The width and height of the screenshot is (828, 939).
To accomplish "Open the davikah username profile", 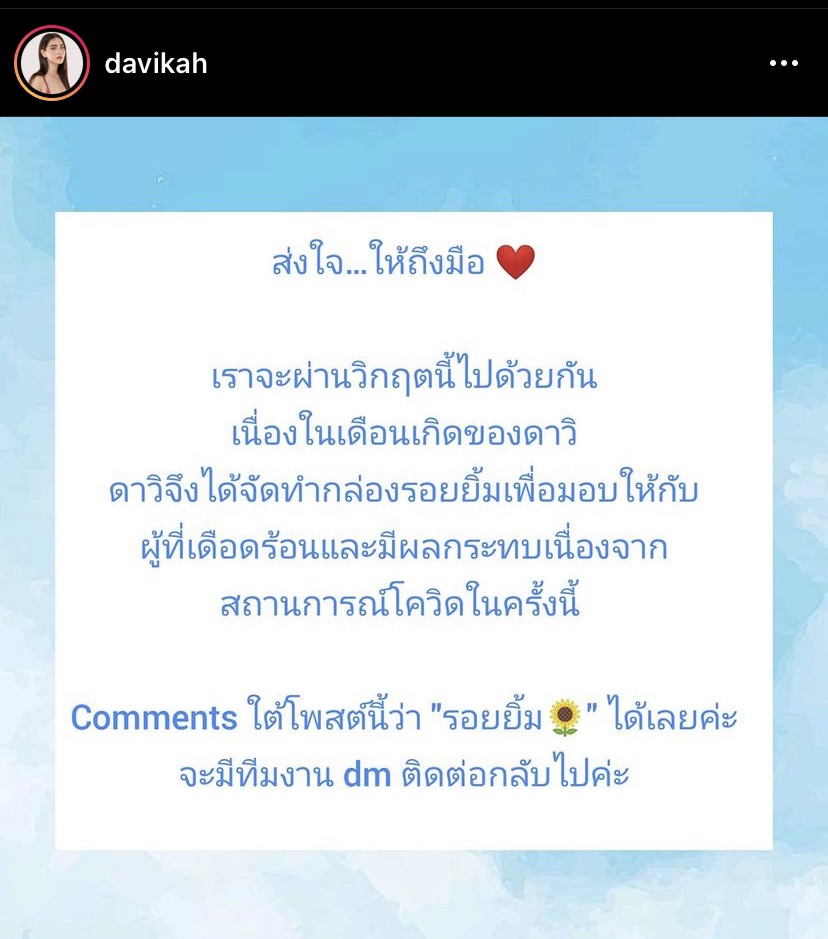I will click(155, 64).
